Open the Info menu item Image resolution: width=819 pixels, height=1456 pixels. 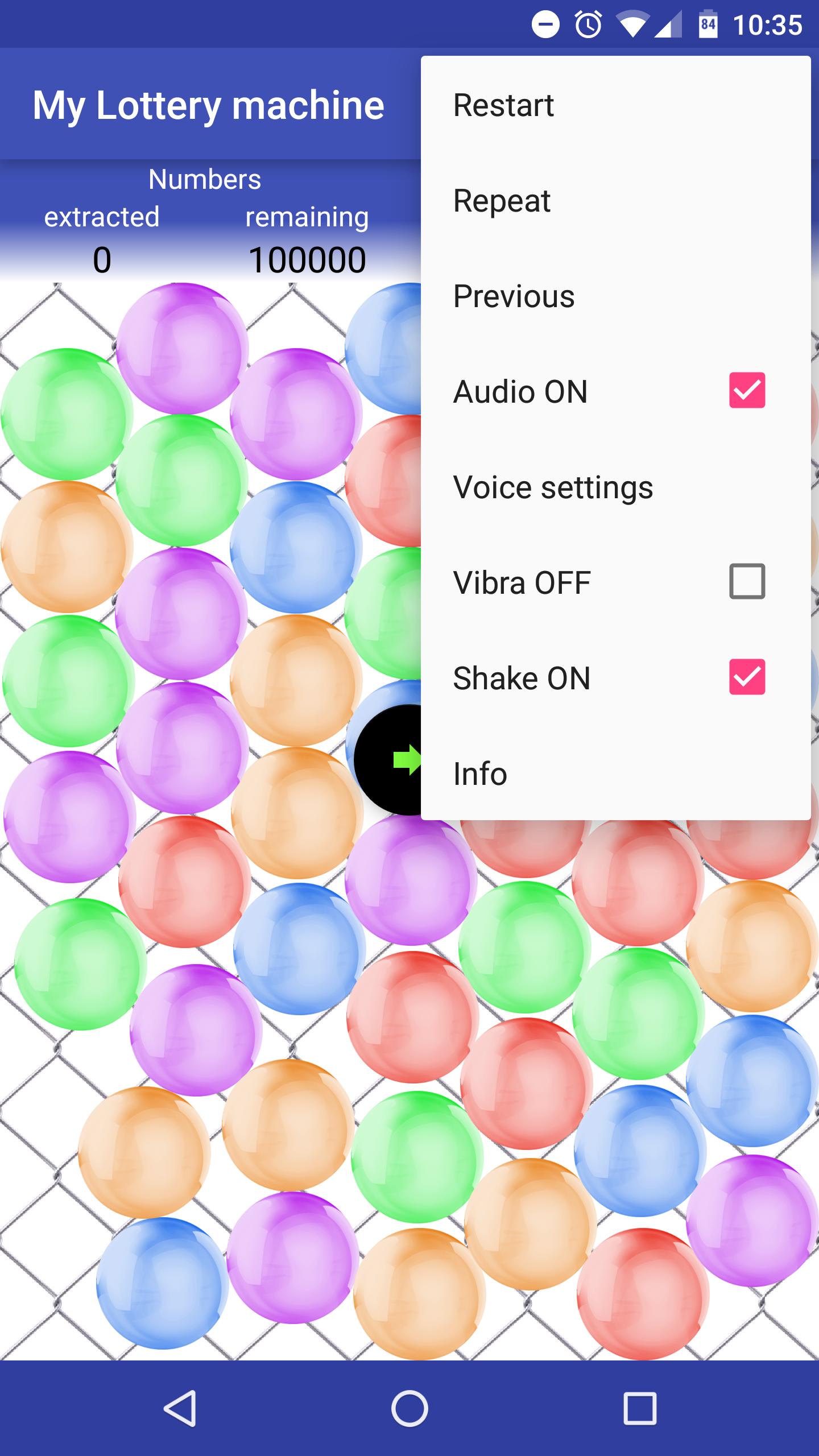[481, 773]
